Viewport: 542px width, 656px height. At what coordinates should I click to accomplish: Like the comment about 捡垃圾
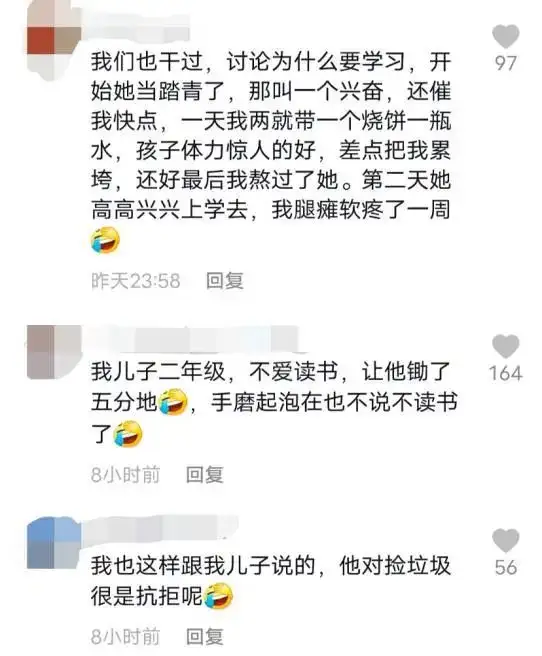point(506,540)
